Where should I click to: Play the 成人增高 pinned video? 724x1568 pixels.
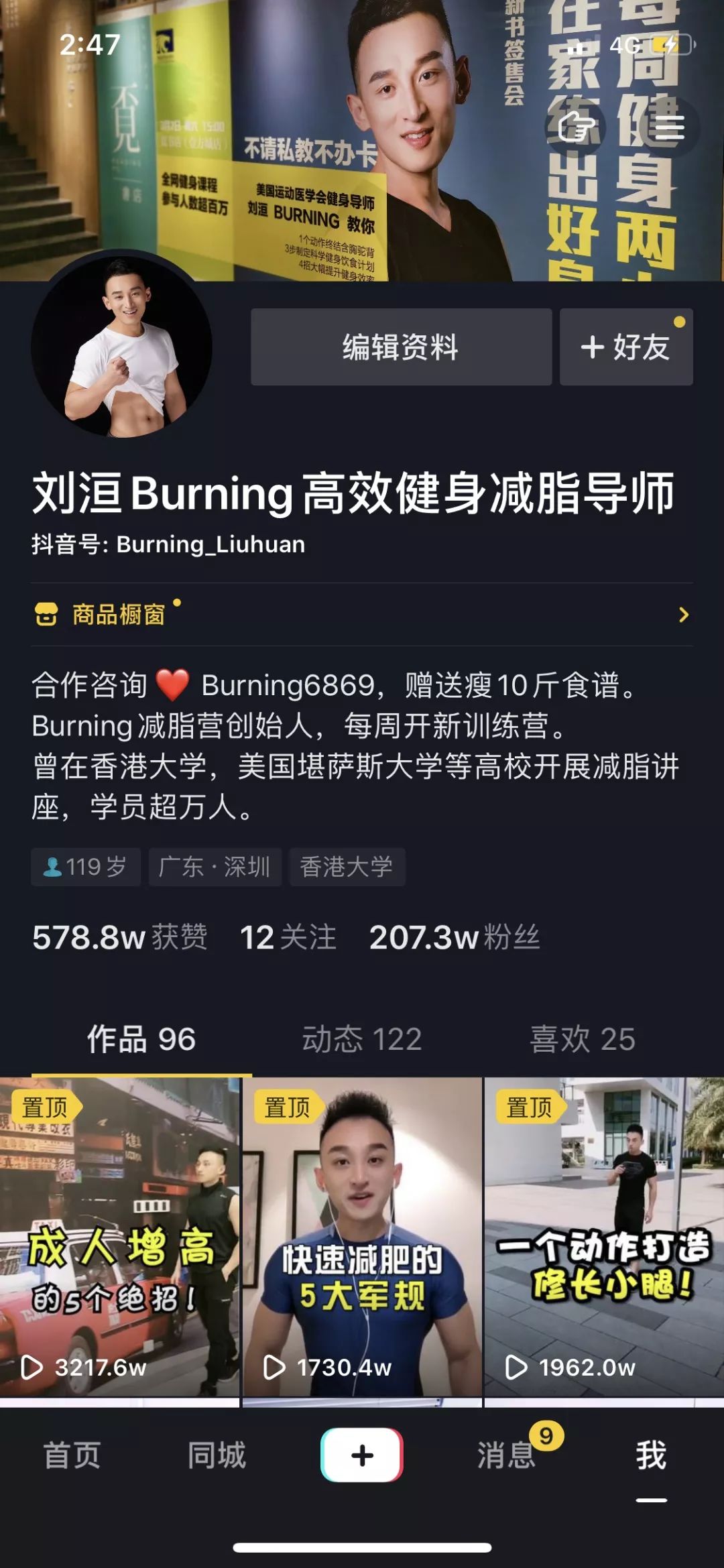pos(119,1237)
